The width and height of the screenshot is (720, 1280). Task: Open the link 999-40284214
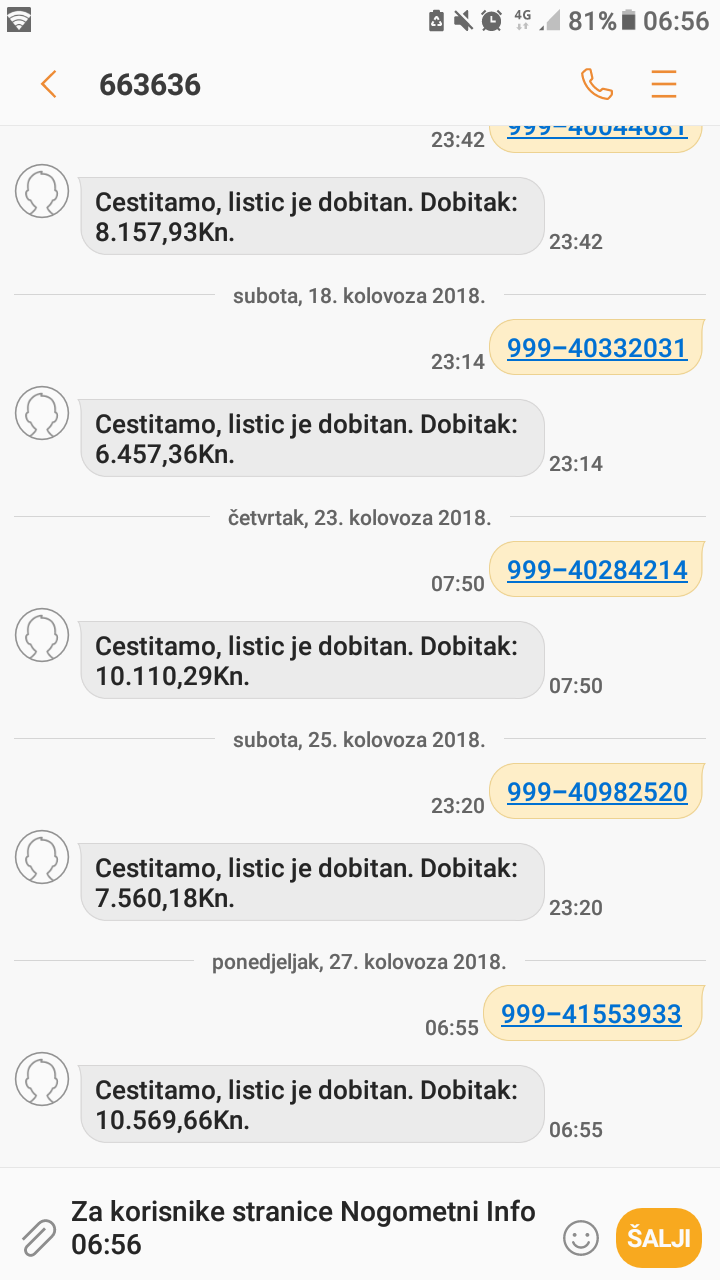pyautogui.click(x=597, y=570)
